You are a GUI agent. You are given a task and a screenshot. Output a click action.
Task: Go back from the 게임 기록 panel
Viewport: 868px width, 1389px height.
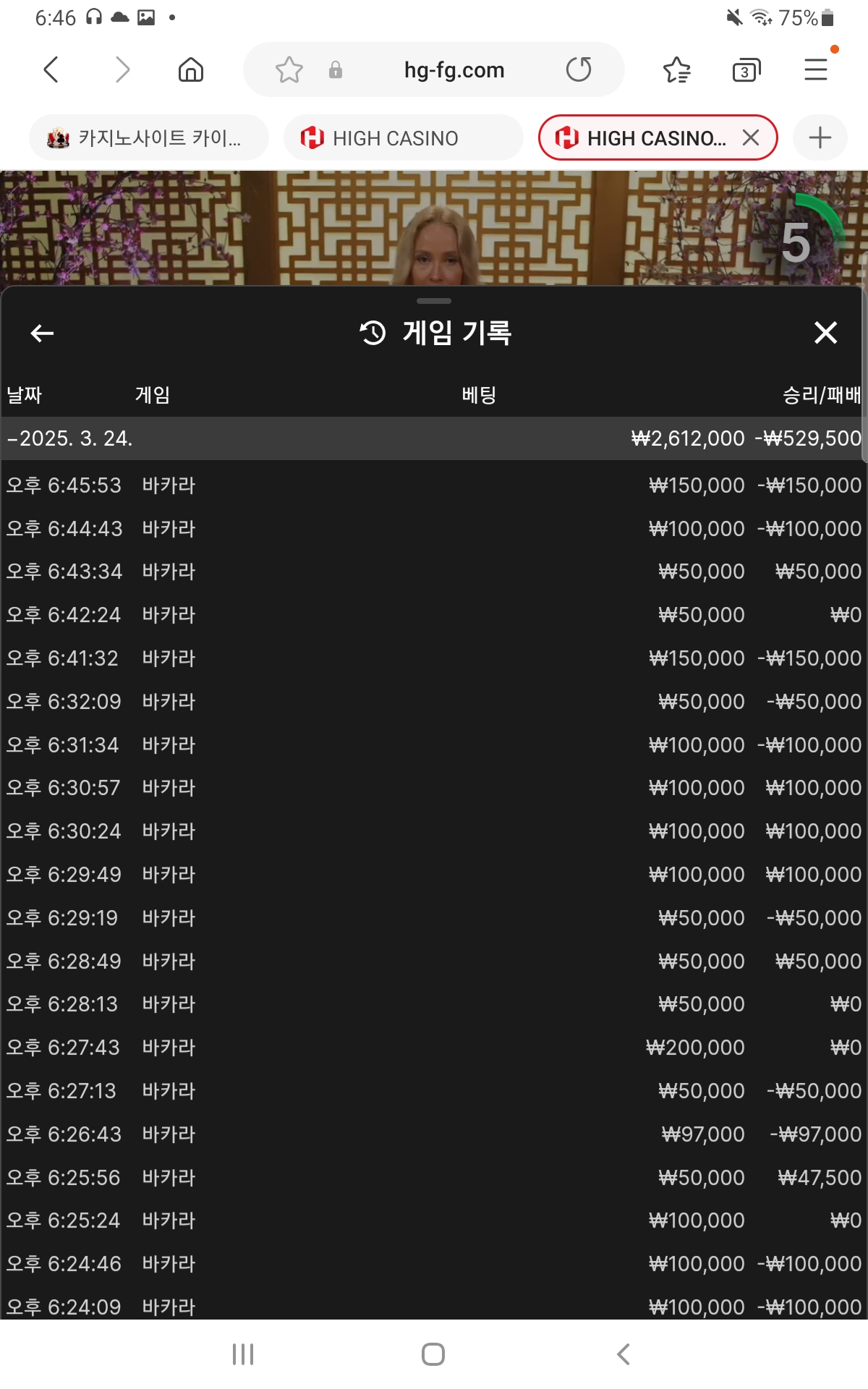point(42,333)
